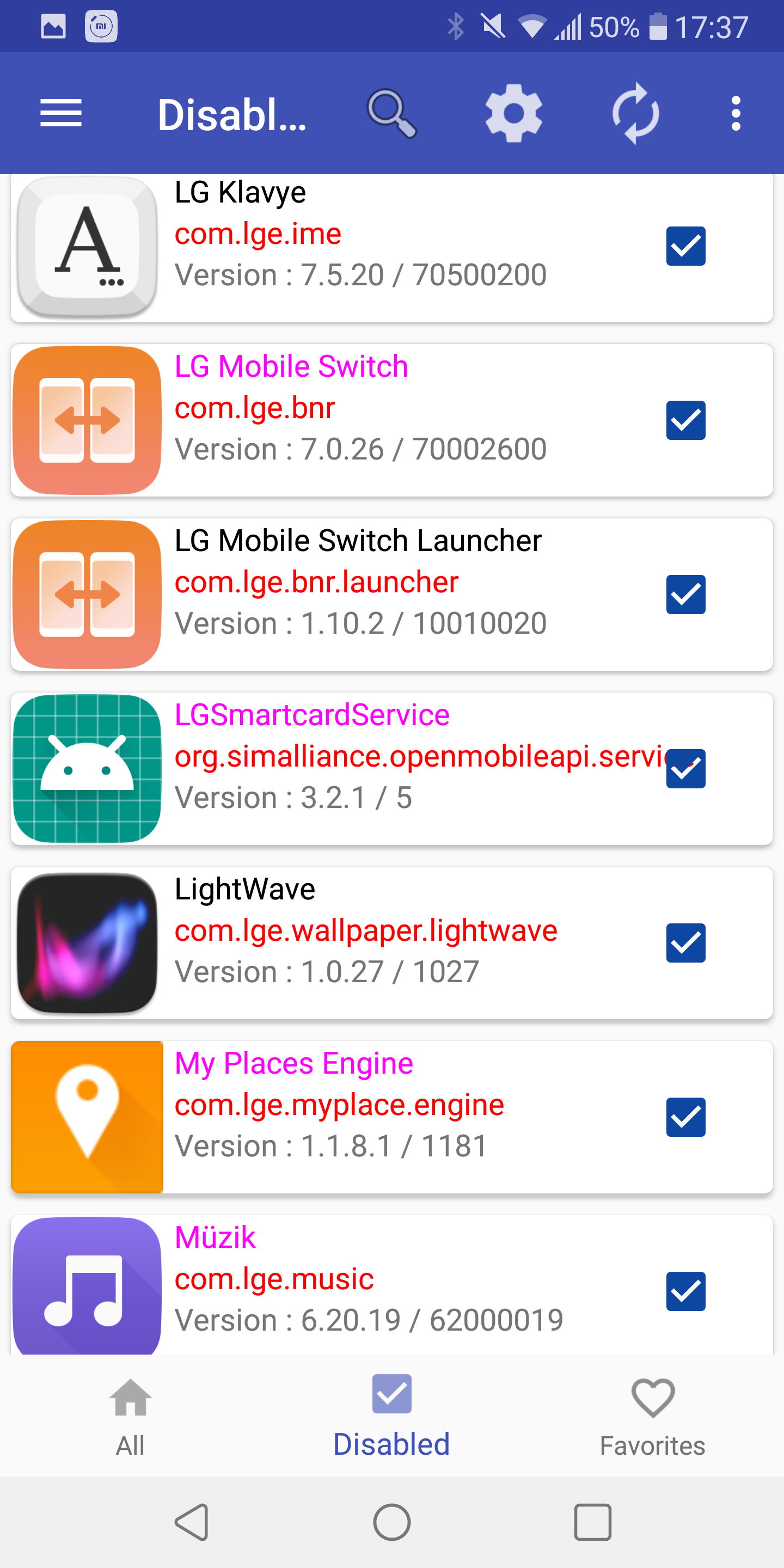Open the settings gear
The height and width of the screenshot is (1568, 784).
[514, 113]
